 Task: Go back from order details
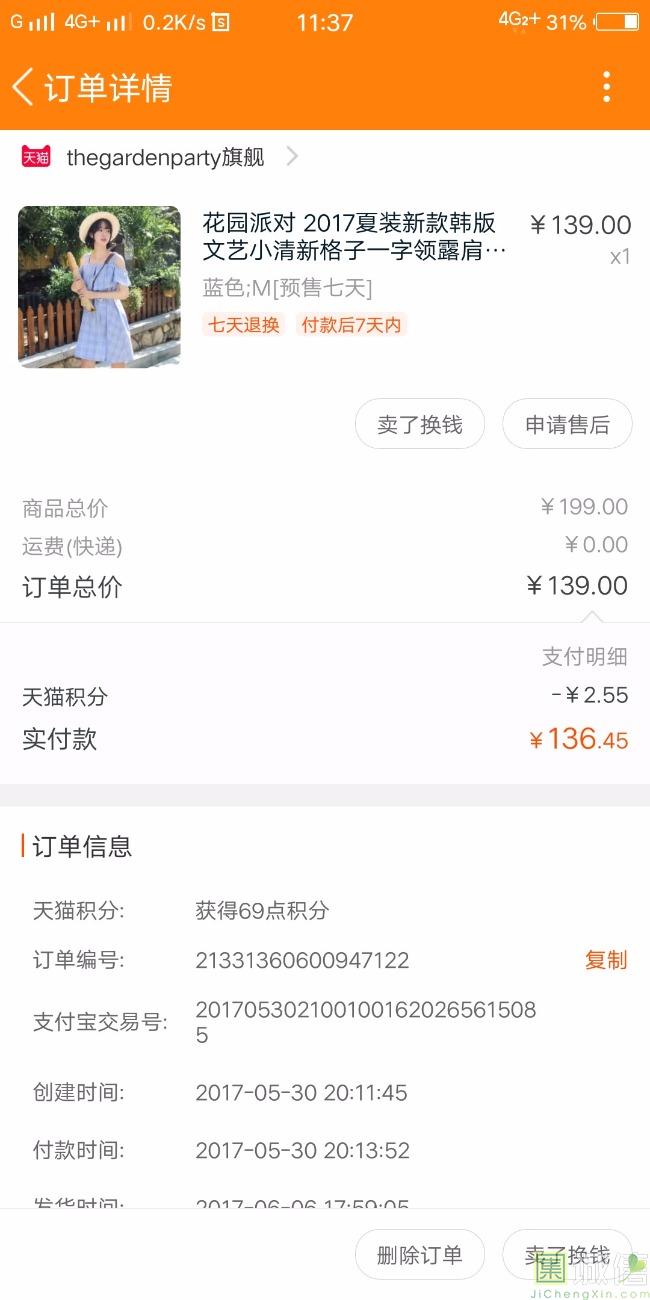click(x=23, y=87)
